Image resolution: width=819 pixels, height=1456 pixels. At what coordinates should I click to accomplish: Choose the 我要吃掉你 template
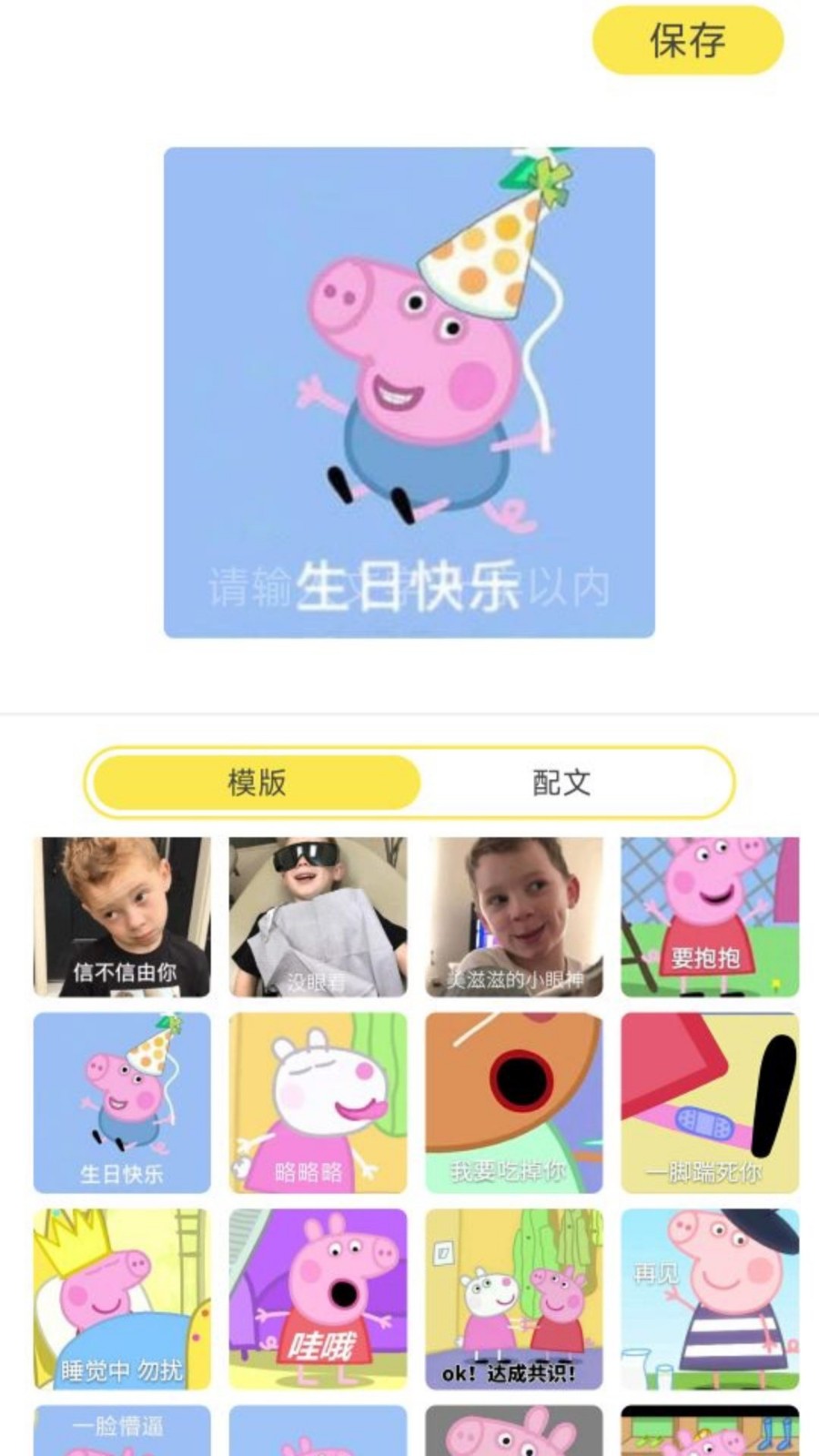514,1102
